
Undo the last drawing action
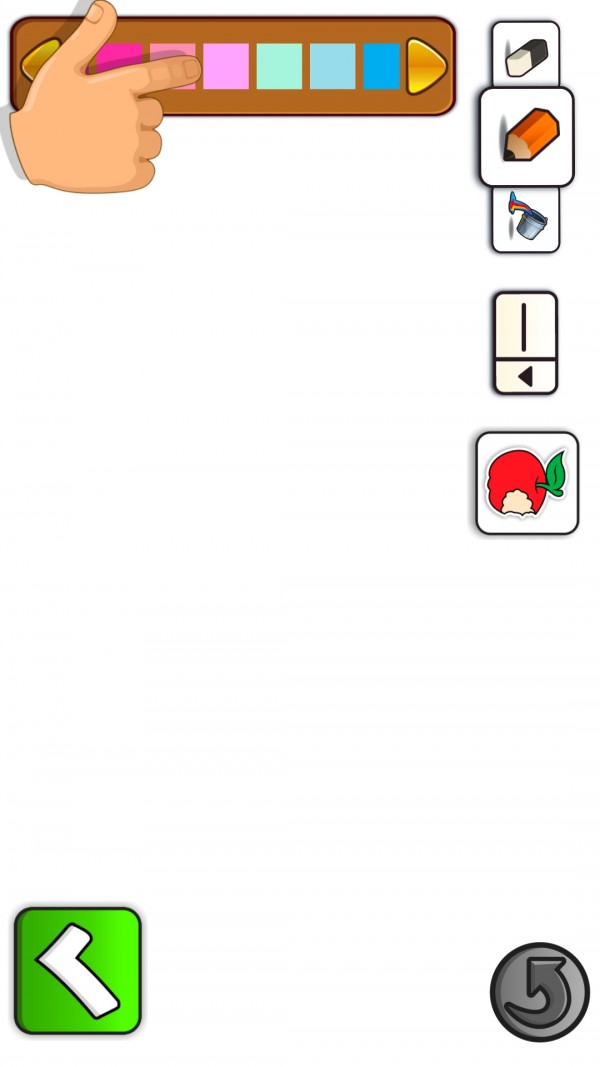click(540, 992)
